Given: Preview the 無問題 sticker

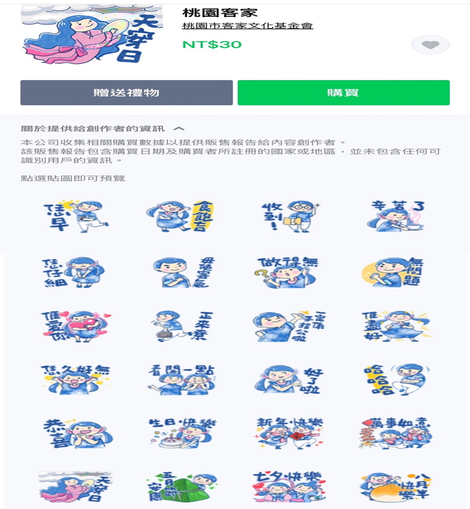Looking at the screenshot, I should click(x=394, y=272).
